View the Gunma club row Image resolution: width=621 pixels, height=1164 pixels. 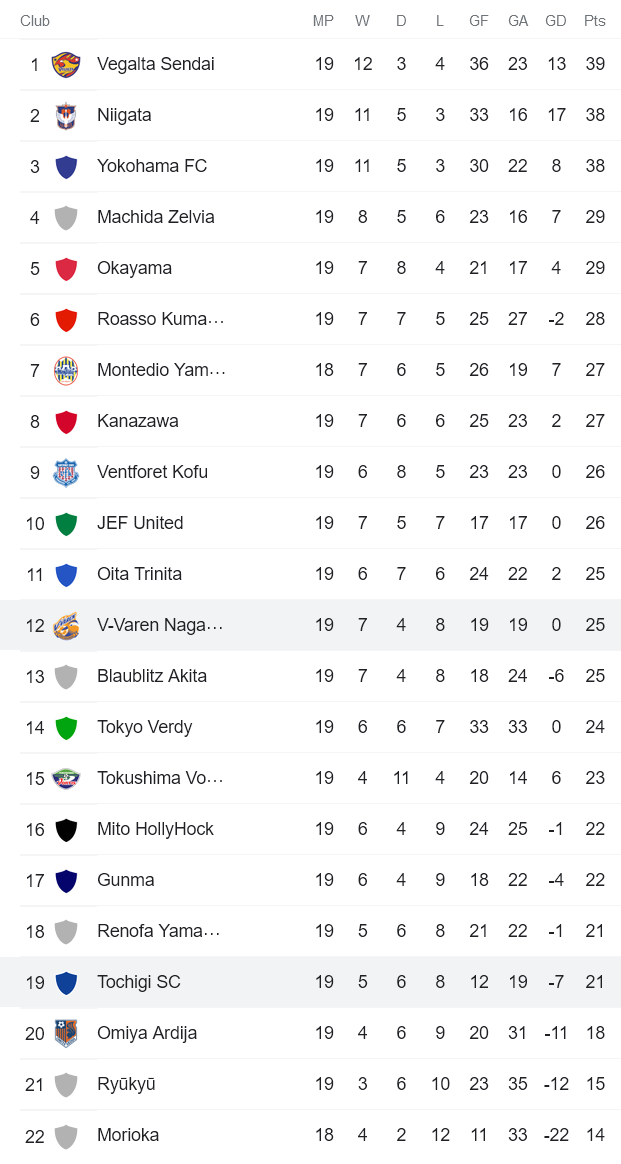click(x=125, y=880)
